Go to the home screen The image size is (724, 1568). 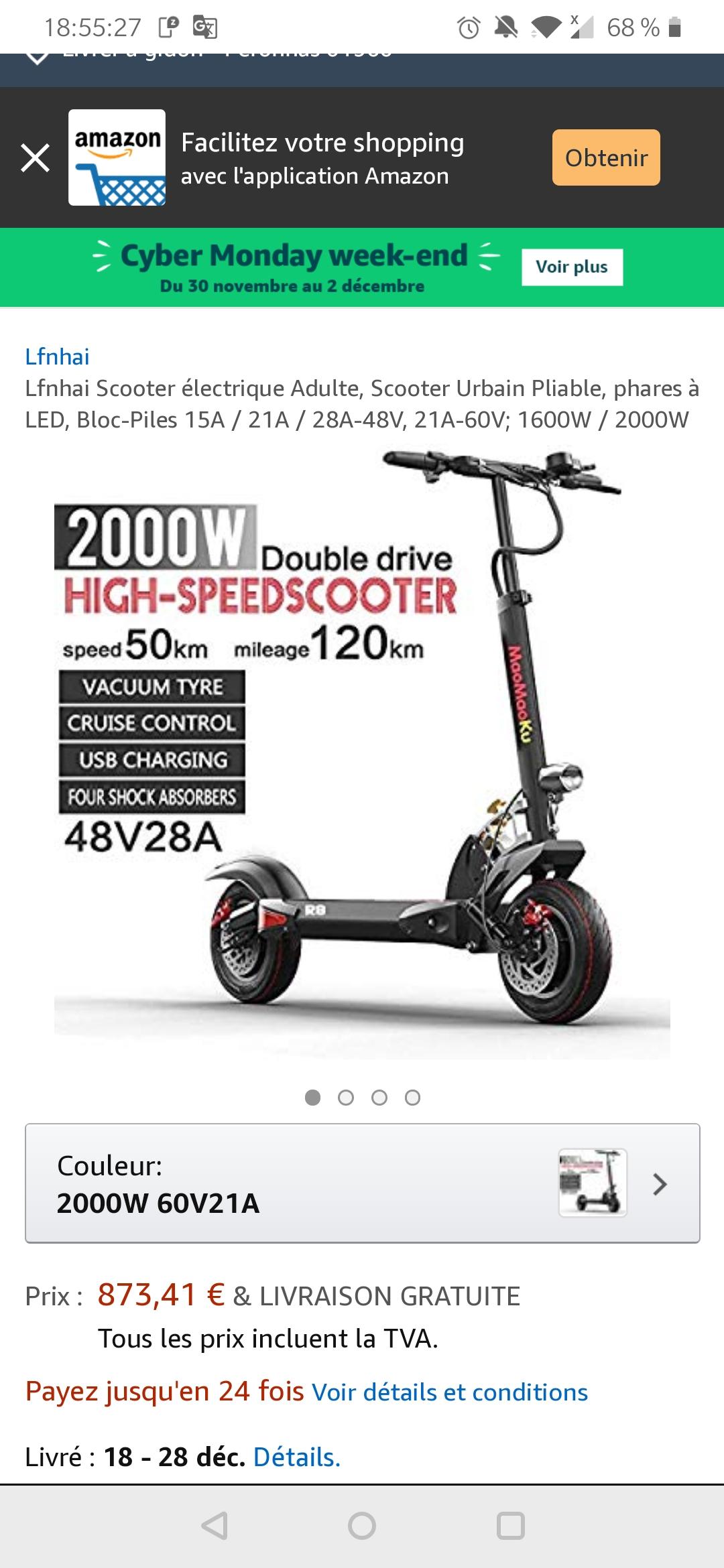pos(362,1526)
